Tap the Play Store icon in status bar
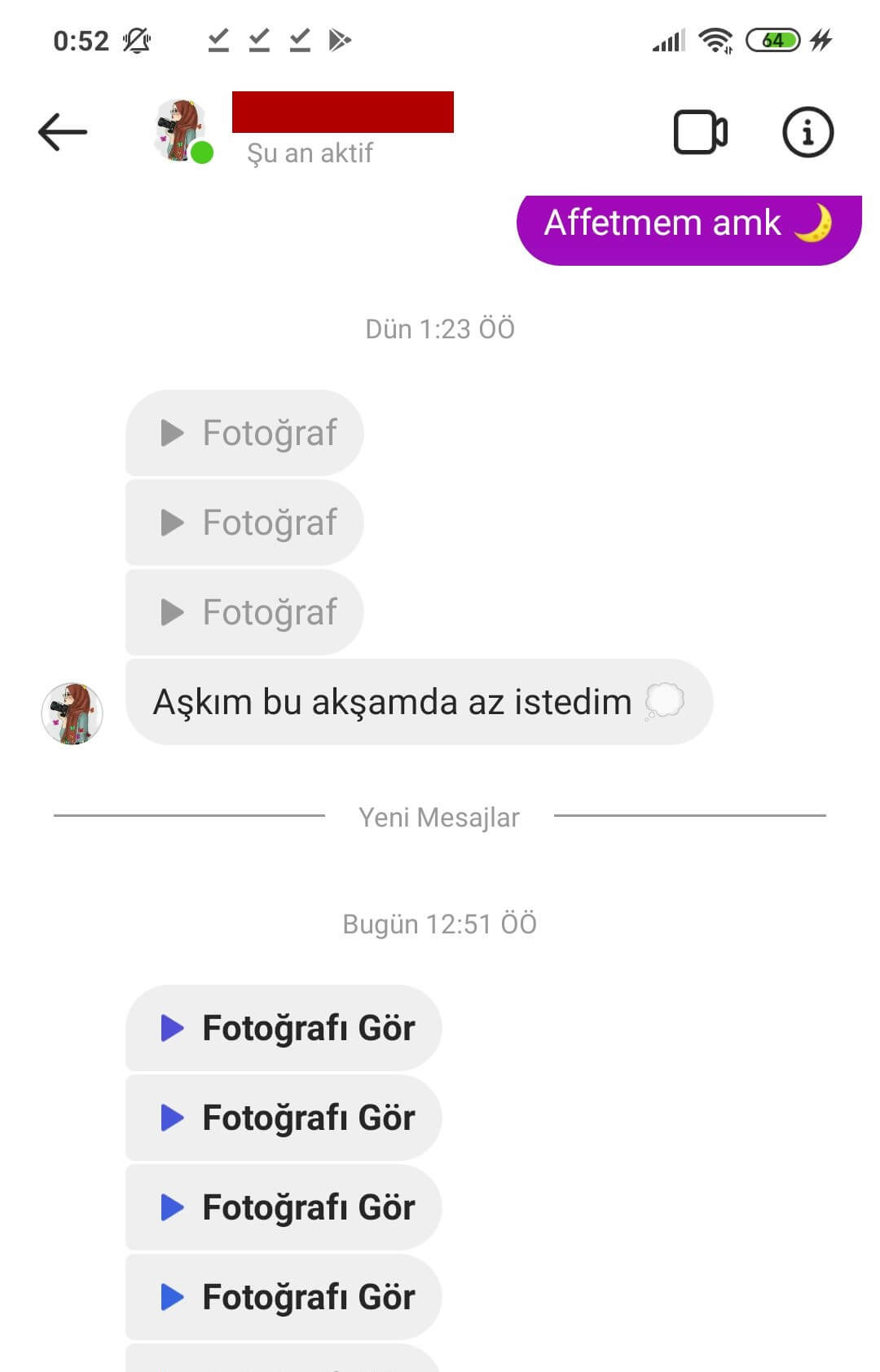Screen dimensions: 880x1372 [340, 39]
